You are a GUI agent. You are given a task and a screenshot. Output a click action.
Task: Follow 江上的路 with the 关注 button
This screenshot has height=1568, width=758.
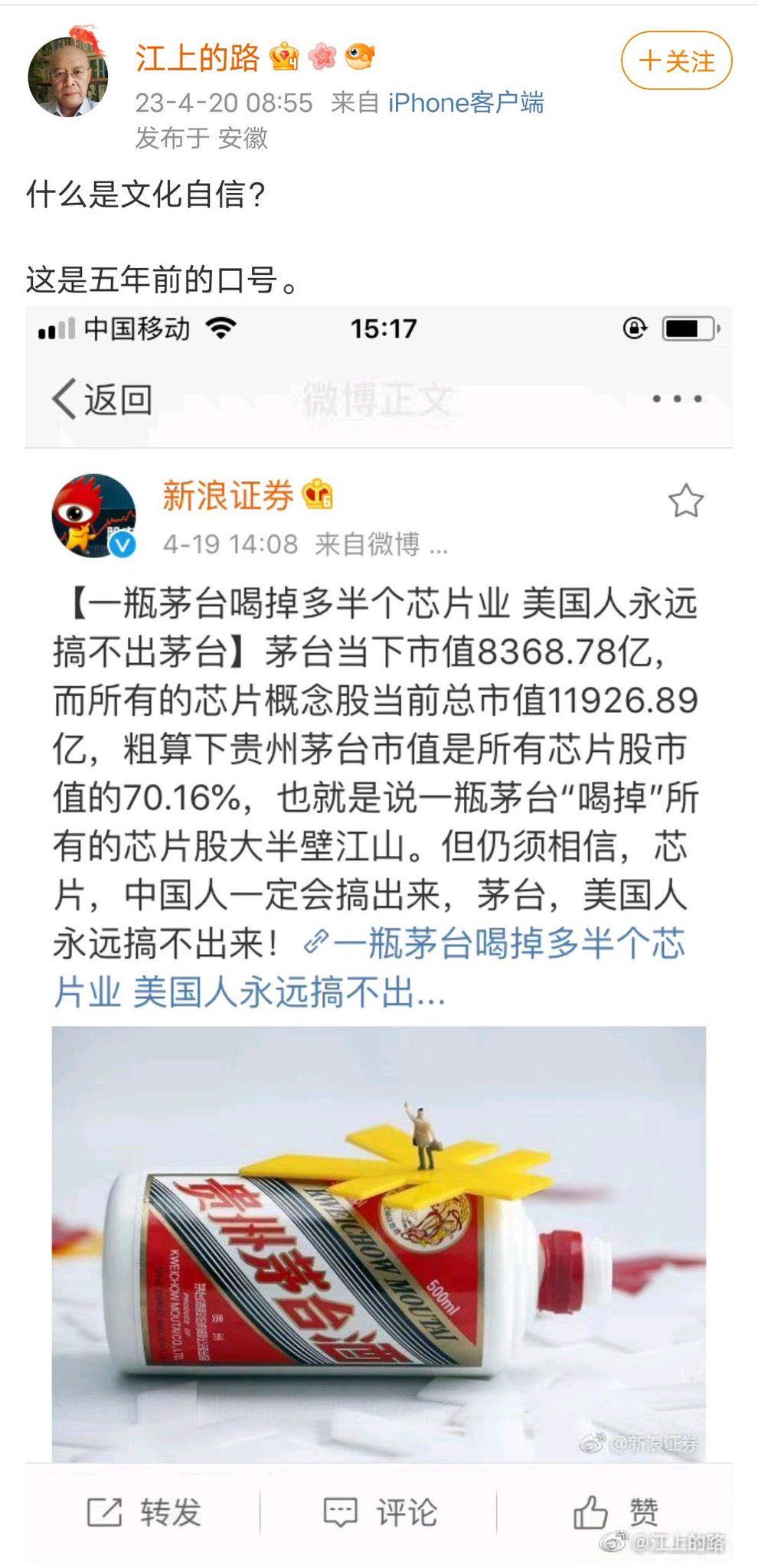pyautogui.click(x=676, y=60)
